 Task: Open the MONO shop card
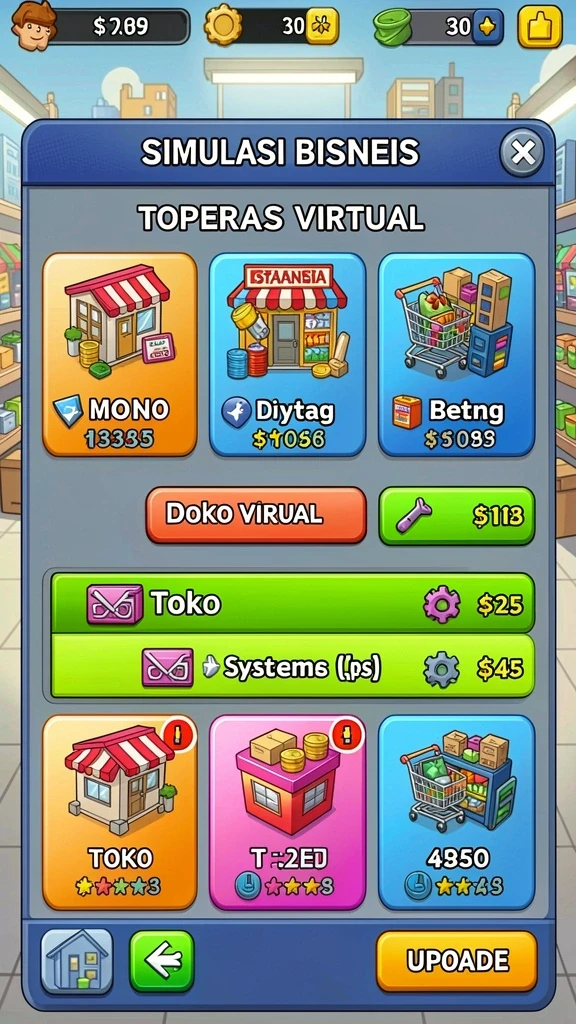tap(120, 354)
